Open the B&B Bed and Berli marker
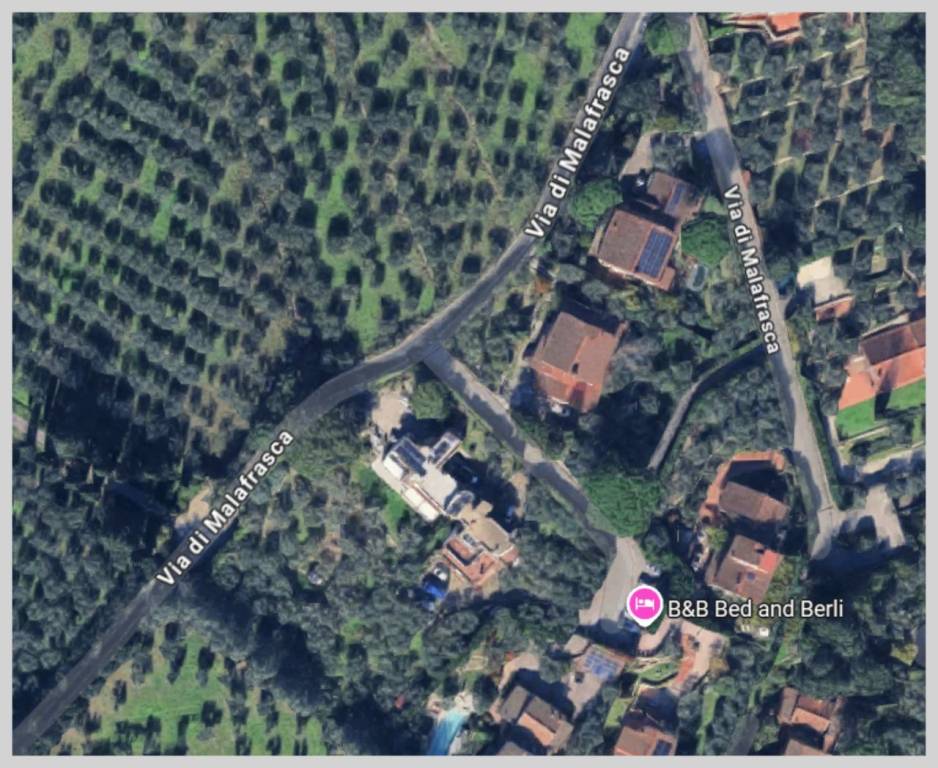938x768 pixels. click(x=643, y=605)
